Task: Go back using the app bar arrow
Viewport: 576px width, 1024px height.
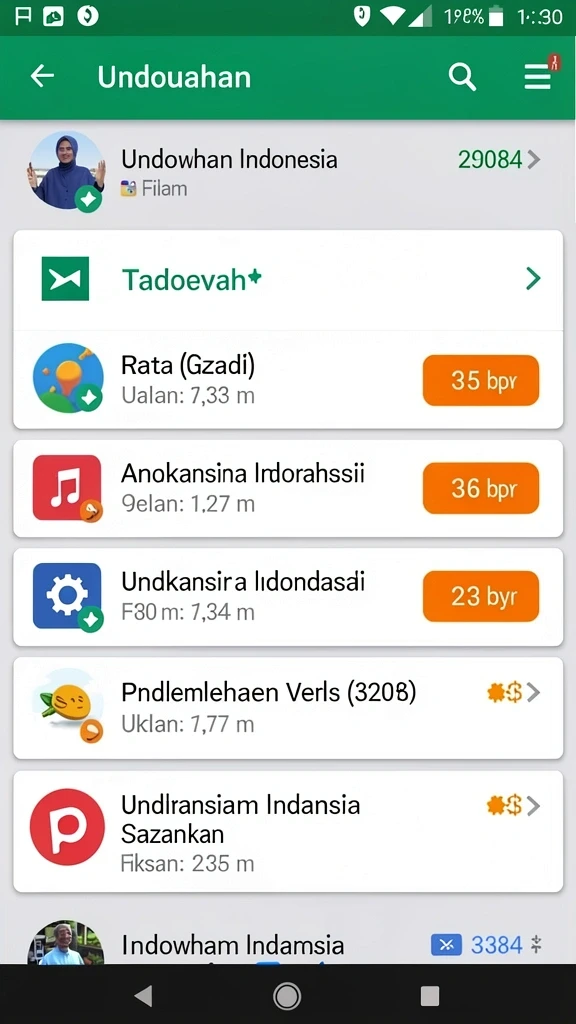Action: 42,76
